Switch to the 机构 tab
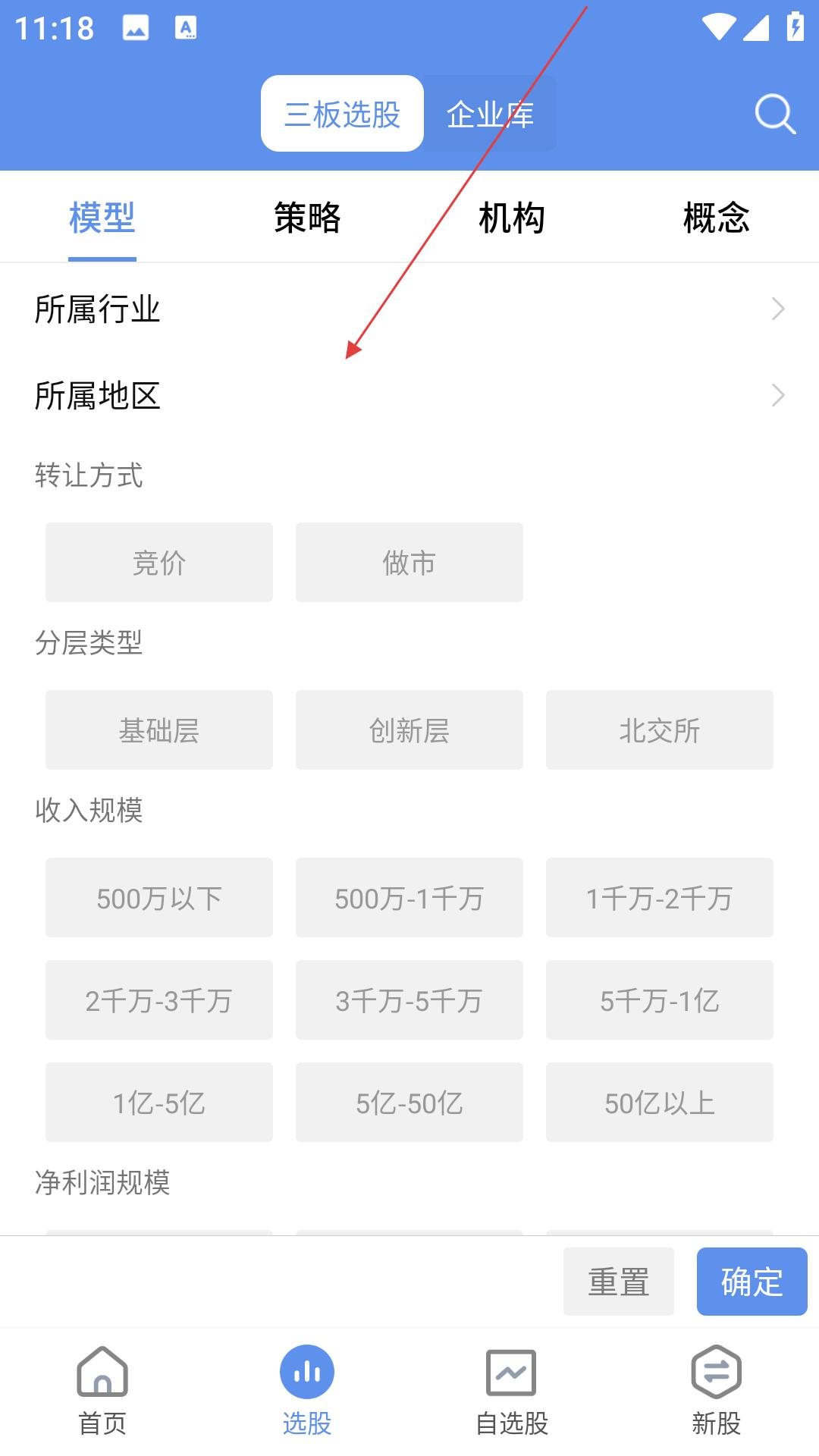 pos(512,218)
